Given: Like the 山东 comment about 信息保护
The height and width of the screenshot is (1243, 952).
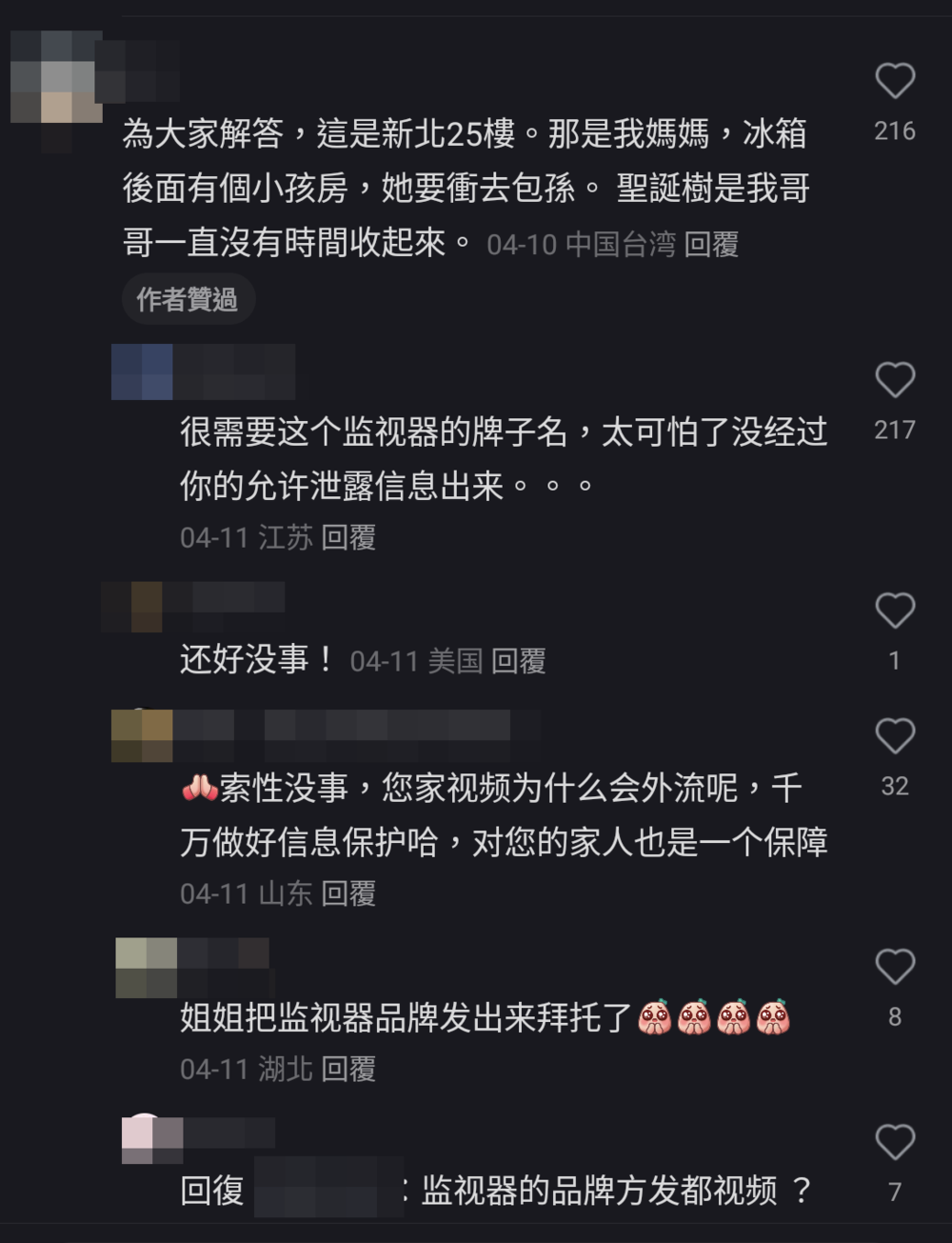Looking at the screenshot, I should [895, 735].
